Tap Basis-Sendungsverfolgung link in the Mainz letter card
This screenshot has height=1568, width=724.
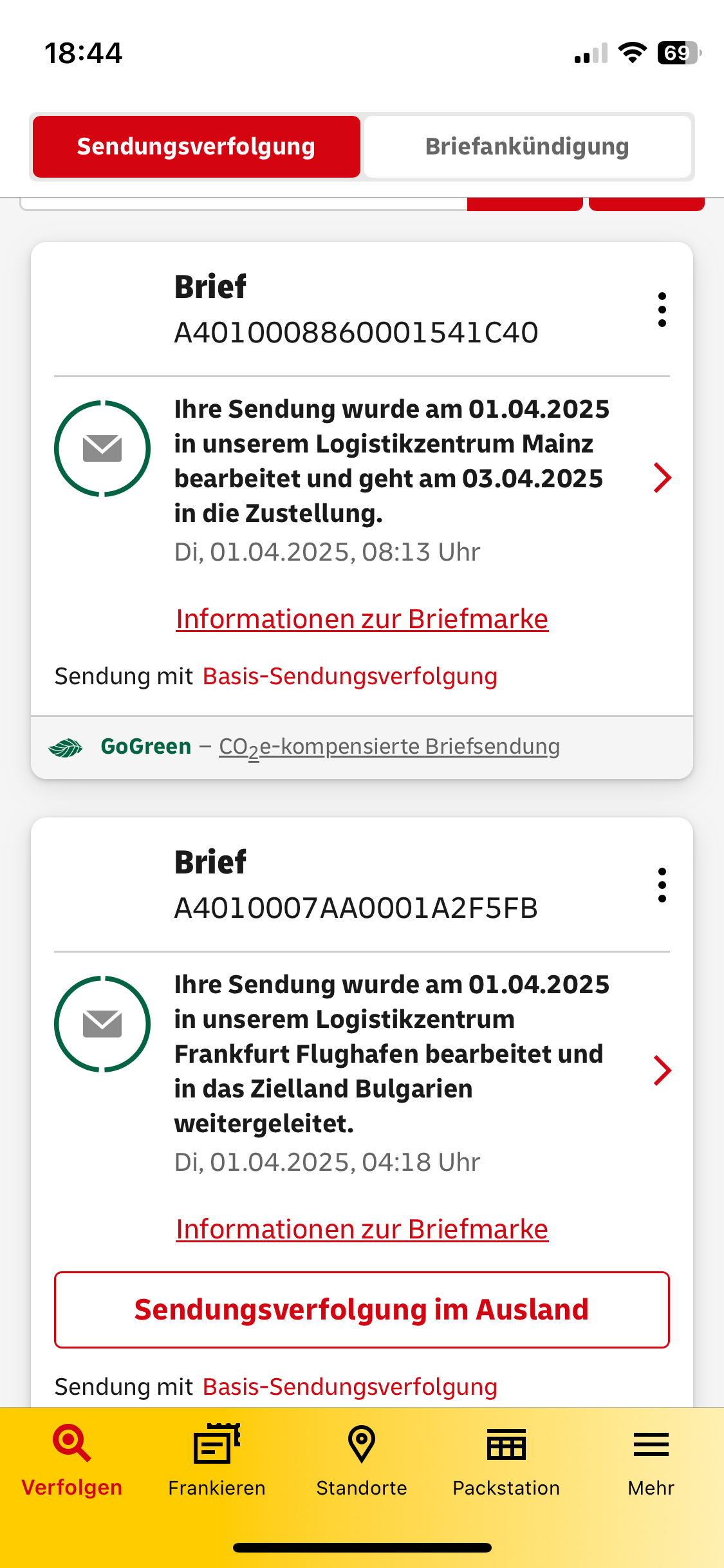coord(350,677)
